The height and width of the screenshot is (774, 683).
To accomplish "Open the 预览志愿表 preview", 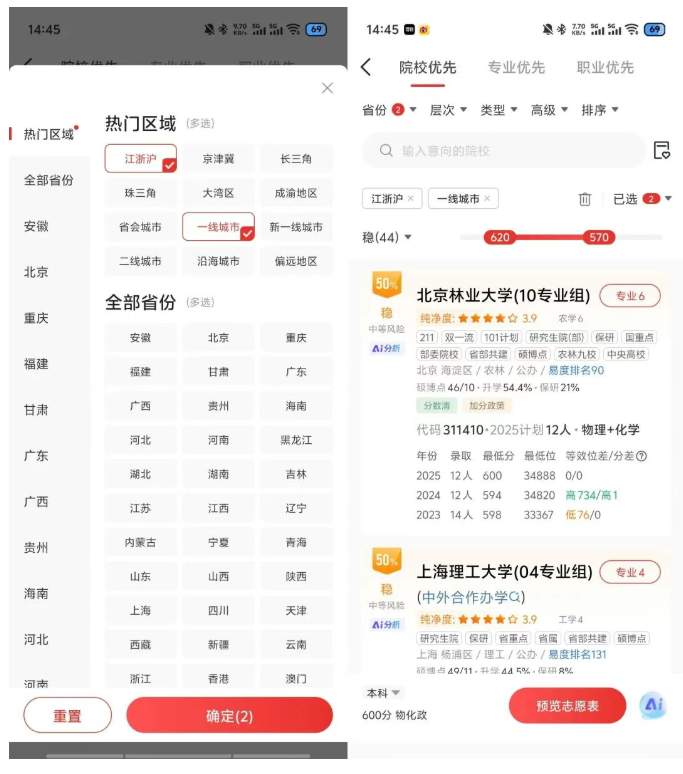I will pyautogui.click(x=567, y=706).
